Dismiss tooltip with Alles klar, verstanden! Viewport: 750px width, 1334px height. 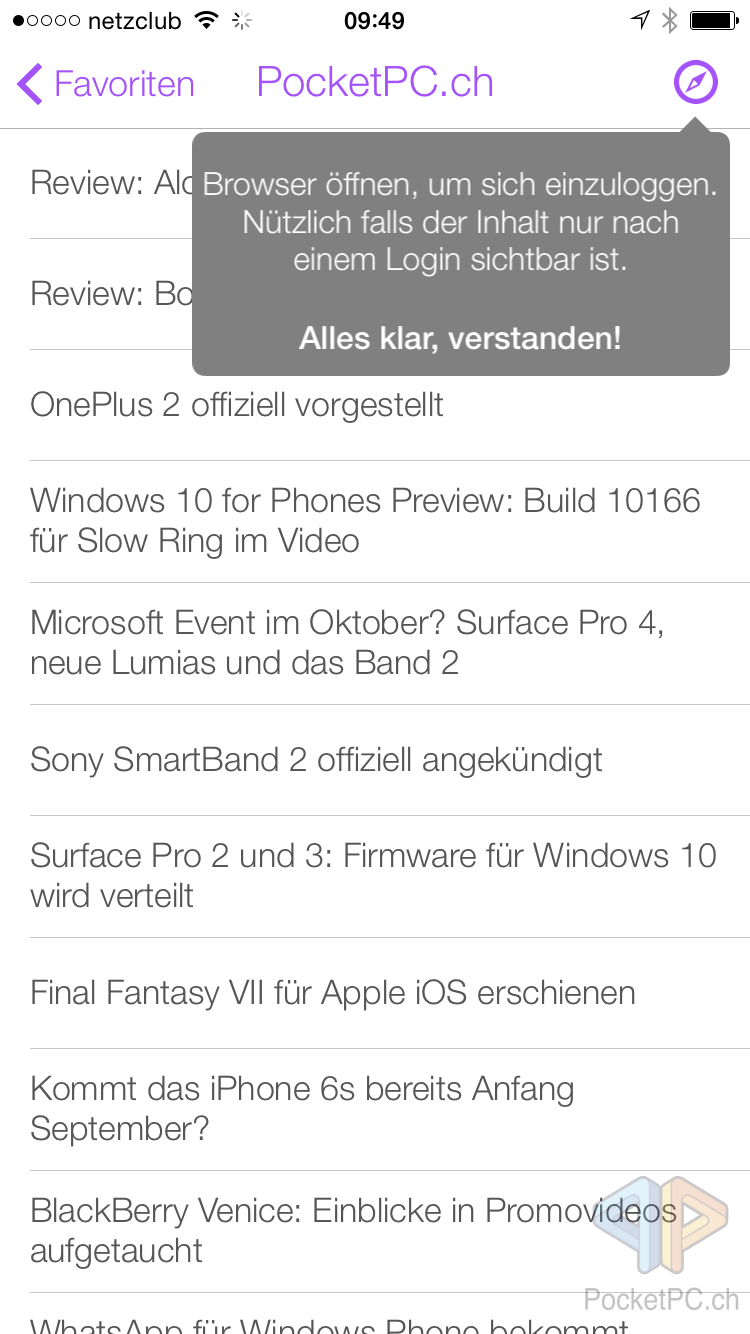pyautogui.click(x=460, y=338)
